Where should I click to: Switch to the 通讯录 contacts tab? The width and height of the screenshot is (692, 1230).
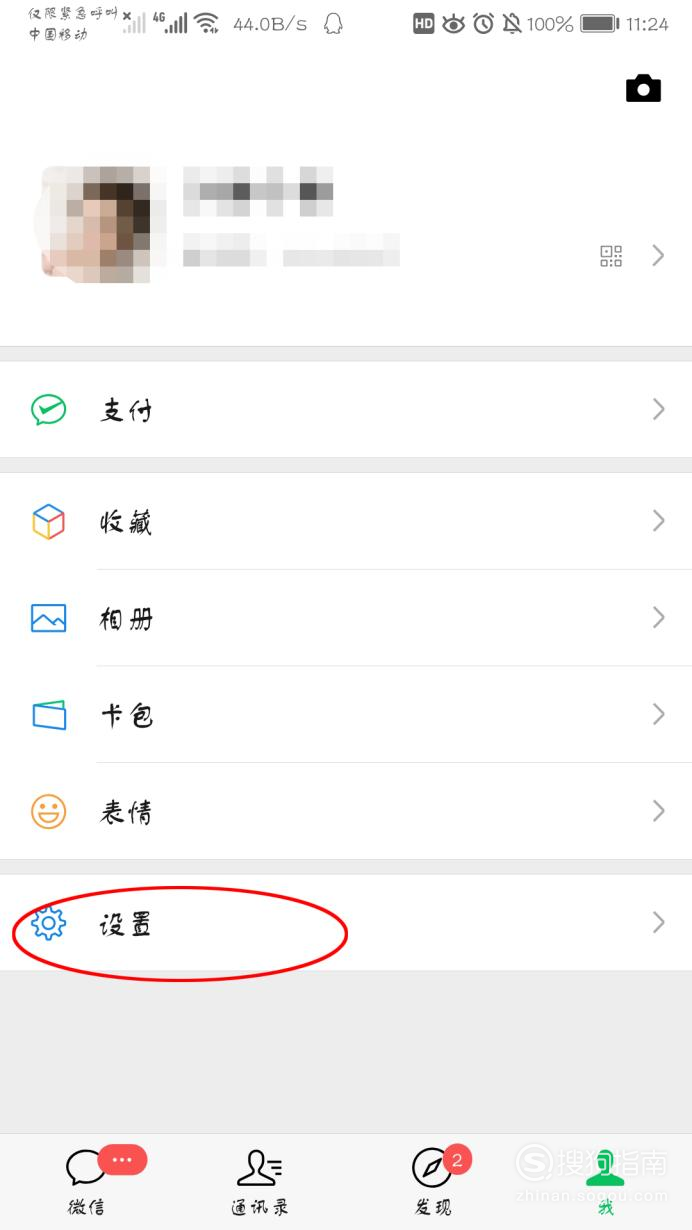click(260, 1182)
